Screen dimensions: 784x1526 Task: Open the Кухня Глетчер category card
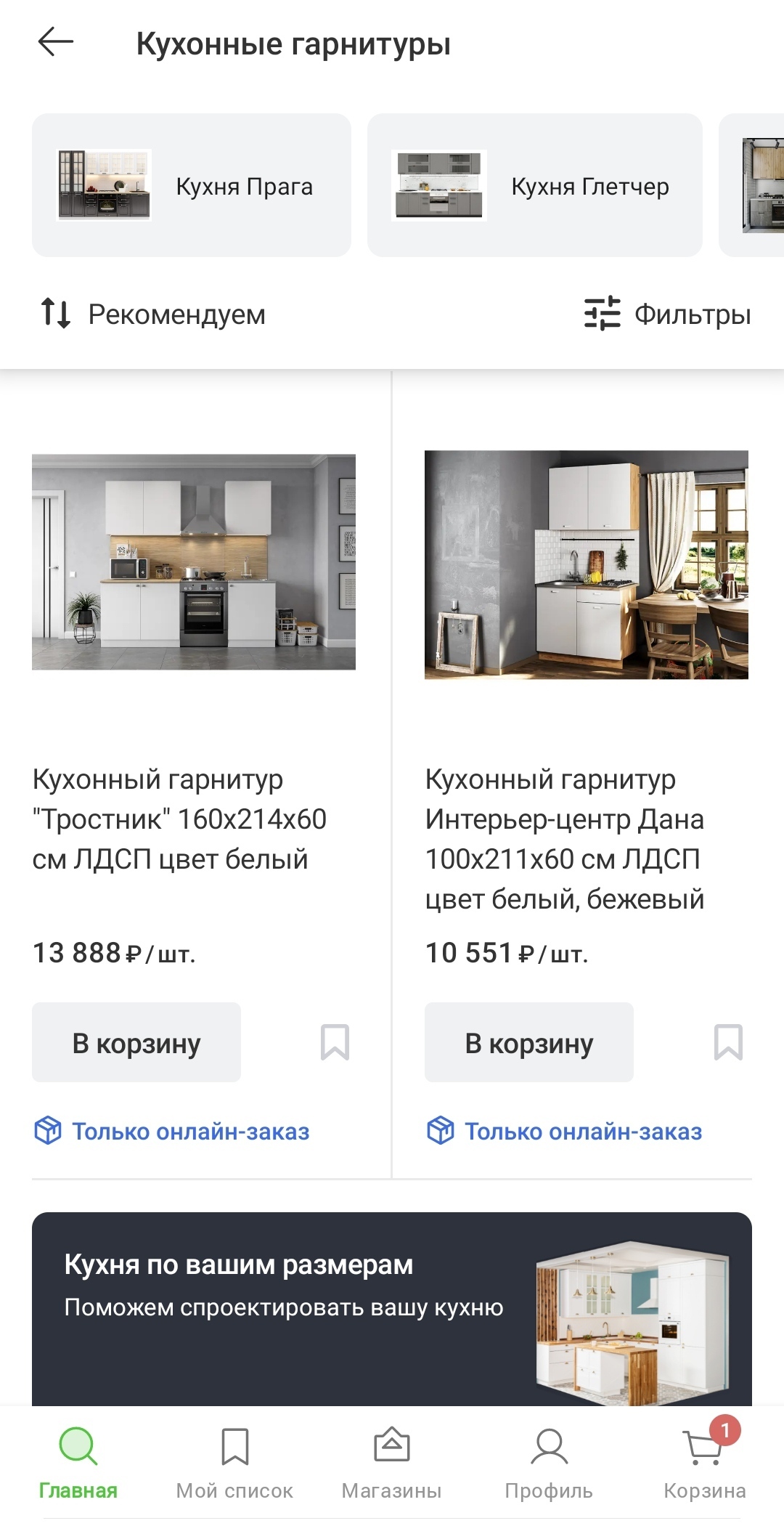(534, 185)
